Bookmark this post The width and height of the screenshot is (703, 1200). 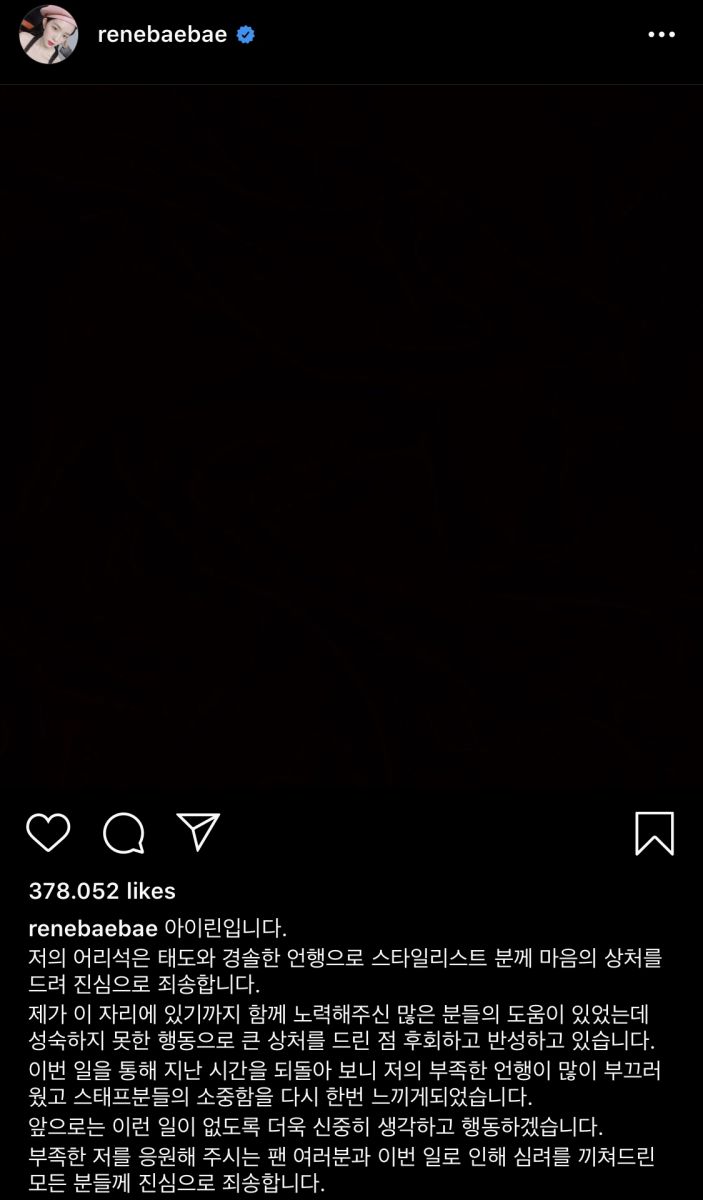click(654, 833)
